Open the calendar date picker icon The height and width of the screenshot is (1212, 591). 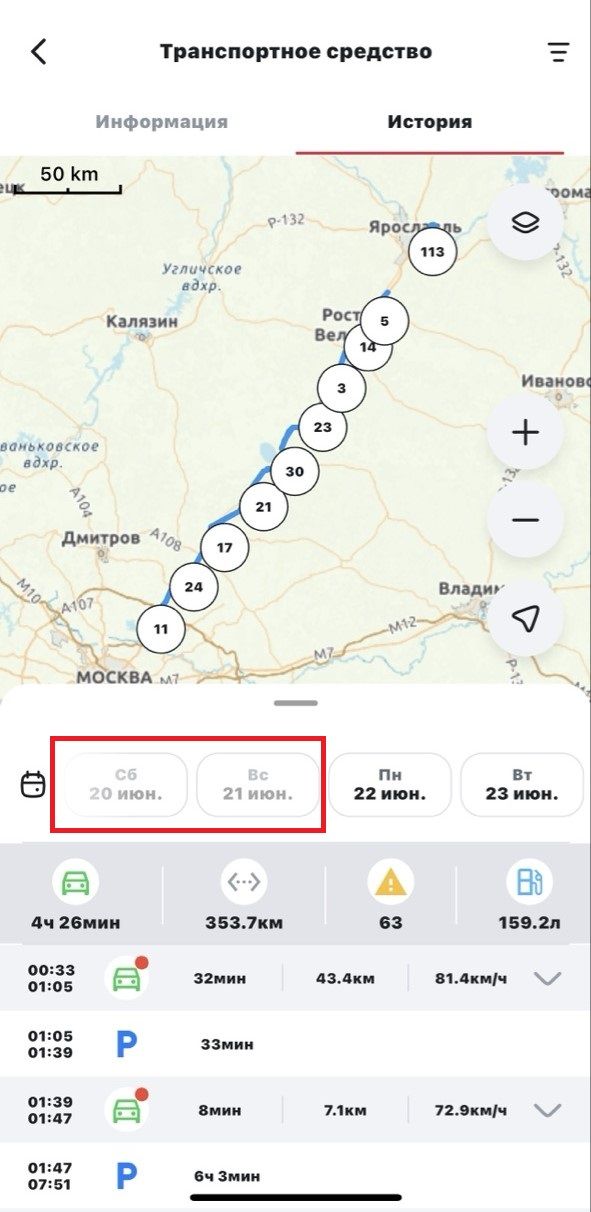[x=34, y=784]
